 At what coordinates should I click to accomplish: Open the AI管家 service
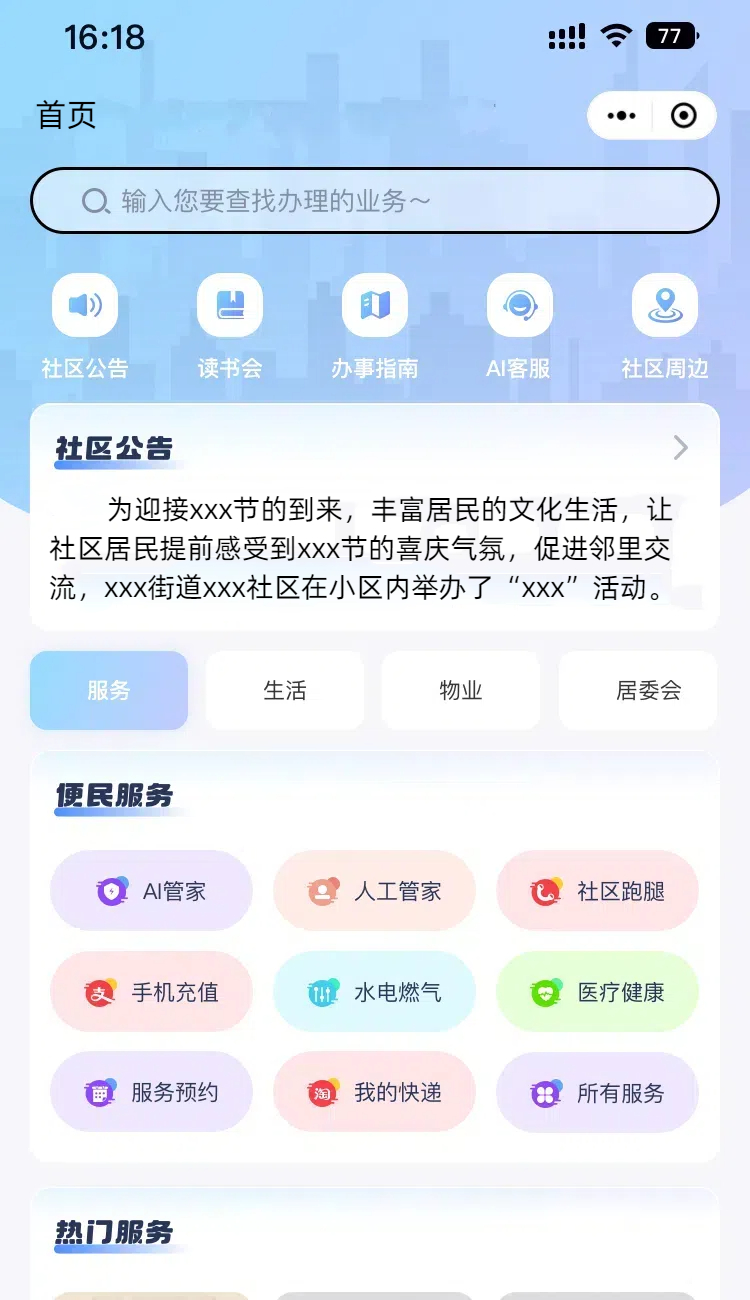click(151, 891)
